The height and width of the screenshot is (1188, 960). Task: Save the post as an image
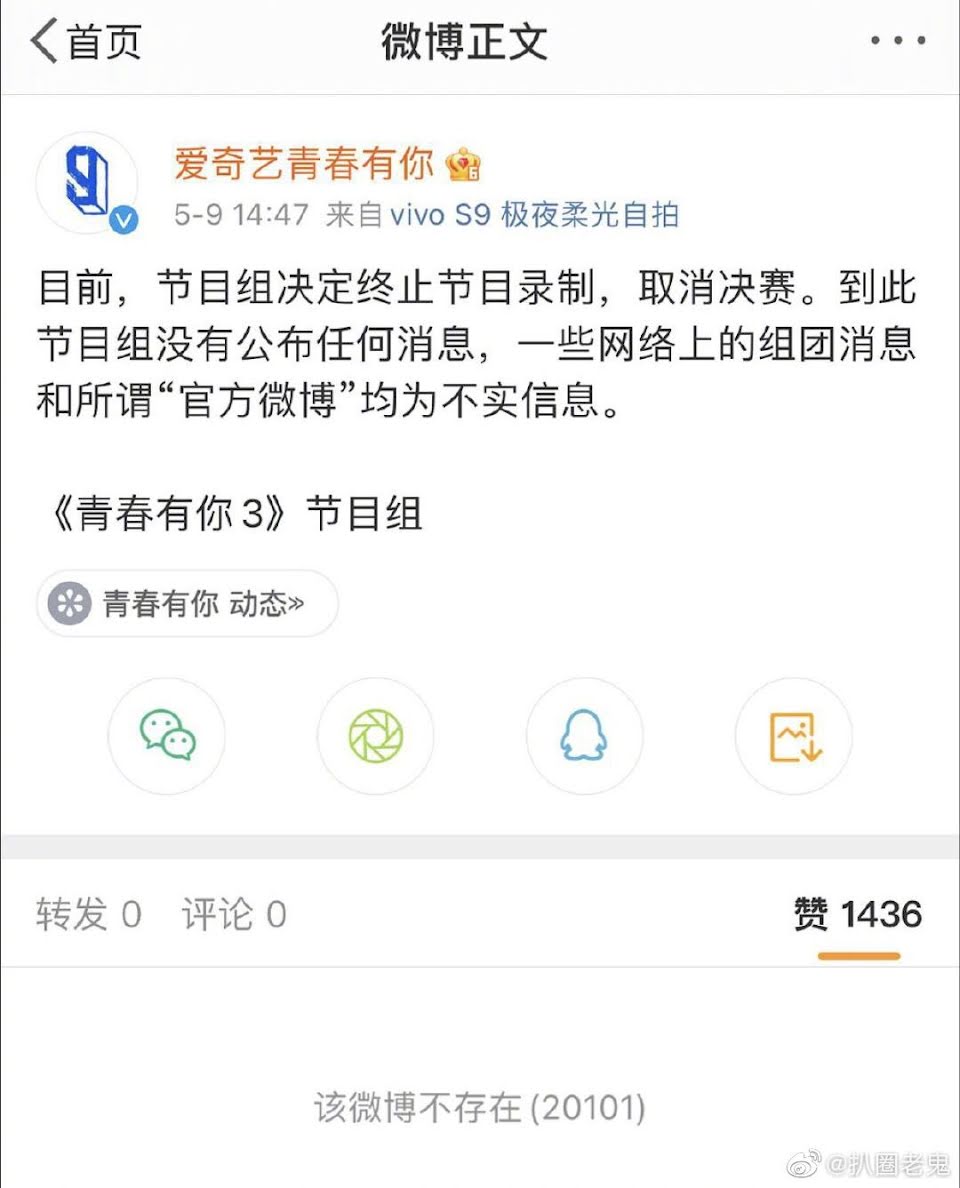click(793, 736)
